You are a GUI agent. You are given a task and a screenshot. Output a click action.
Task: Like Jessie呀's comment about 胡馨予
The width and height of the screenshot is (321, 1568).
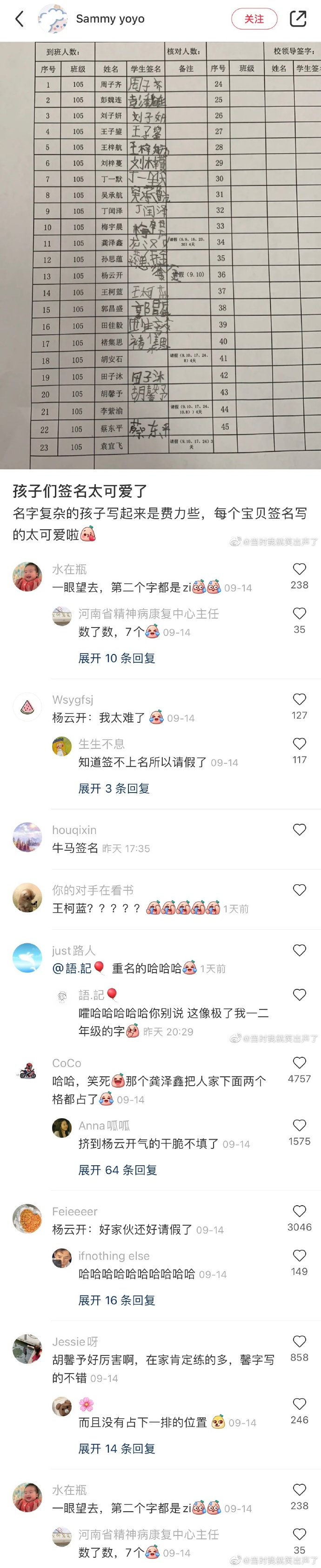coord(299,1341)
